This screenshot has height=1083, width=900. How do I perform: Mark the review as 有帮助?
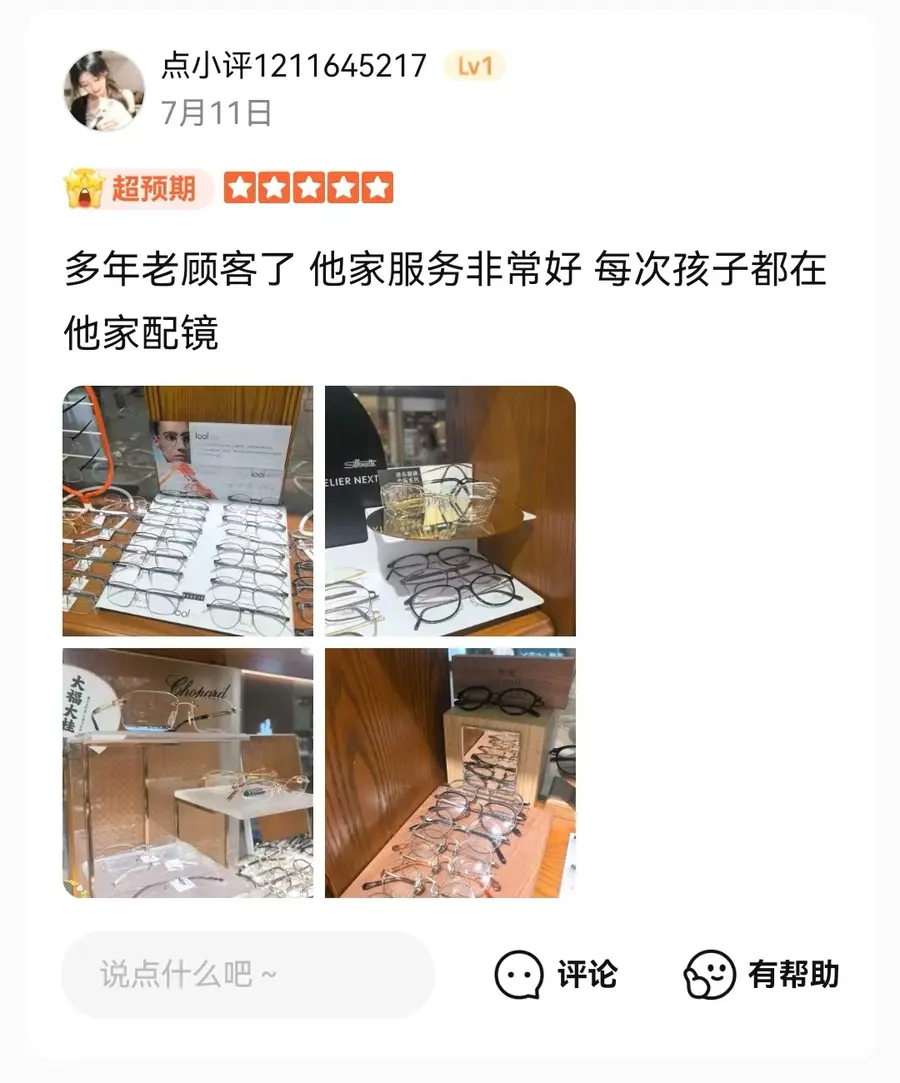[x=761, y=975]
